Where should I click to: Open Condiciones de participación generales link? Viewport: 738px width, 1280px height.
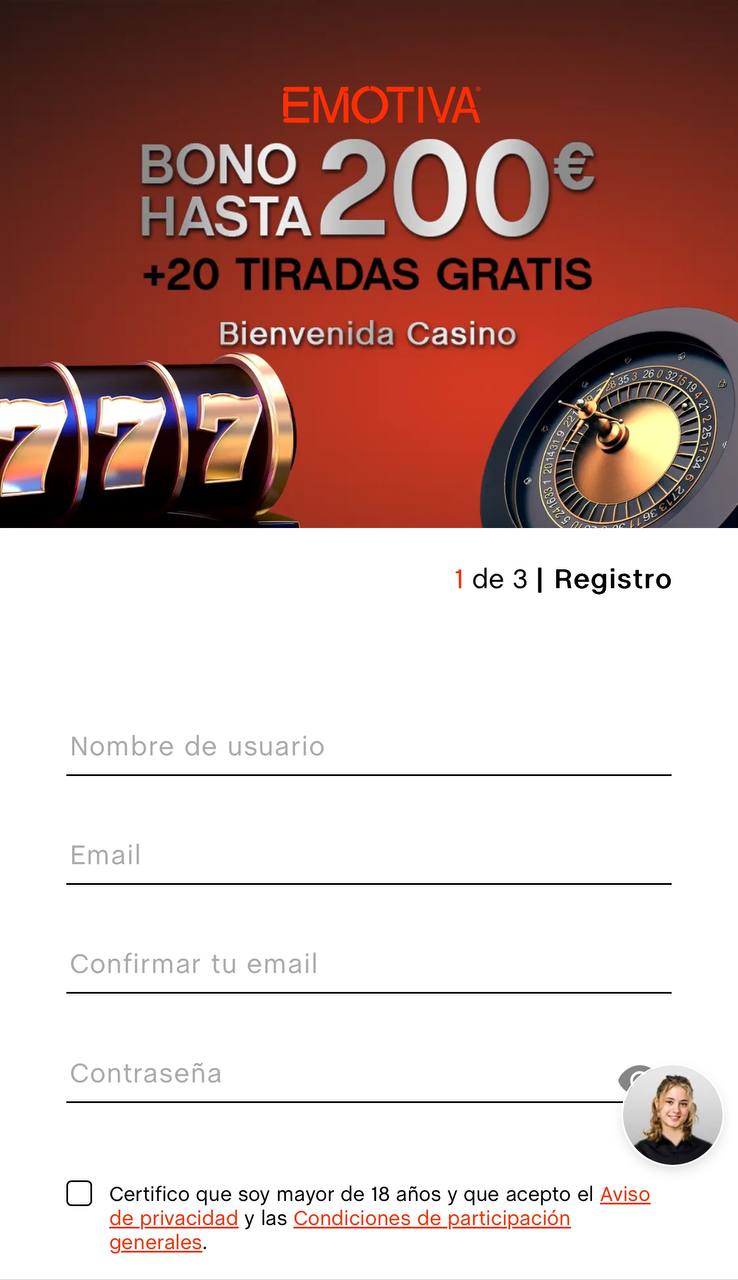pos(431,1219)
